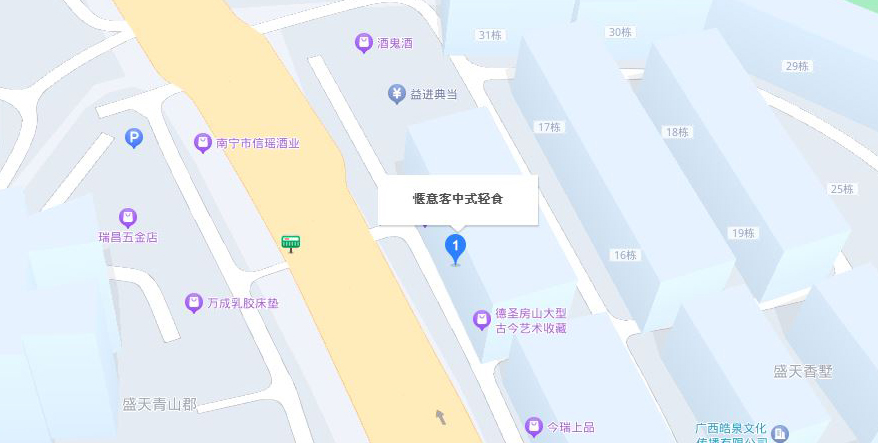Select the blue parking lot icon
This screenshot has height=443, width=878.
click(133, 138)
